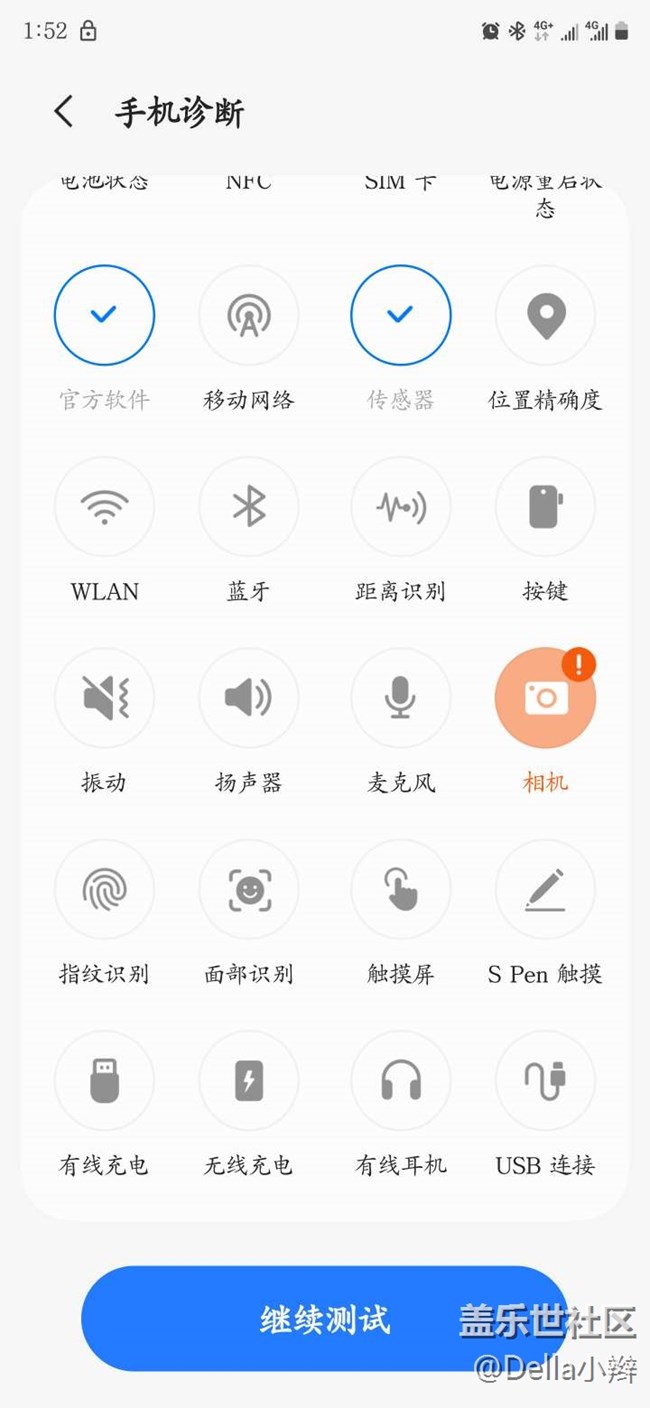
Task: Run the 移动网络 diagnostic
Action: pyautogui.click(x=248, y=316)
